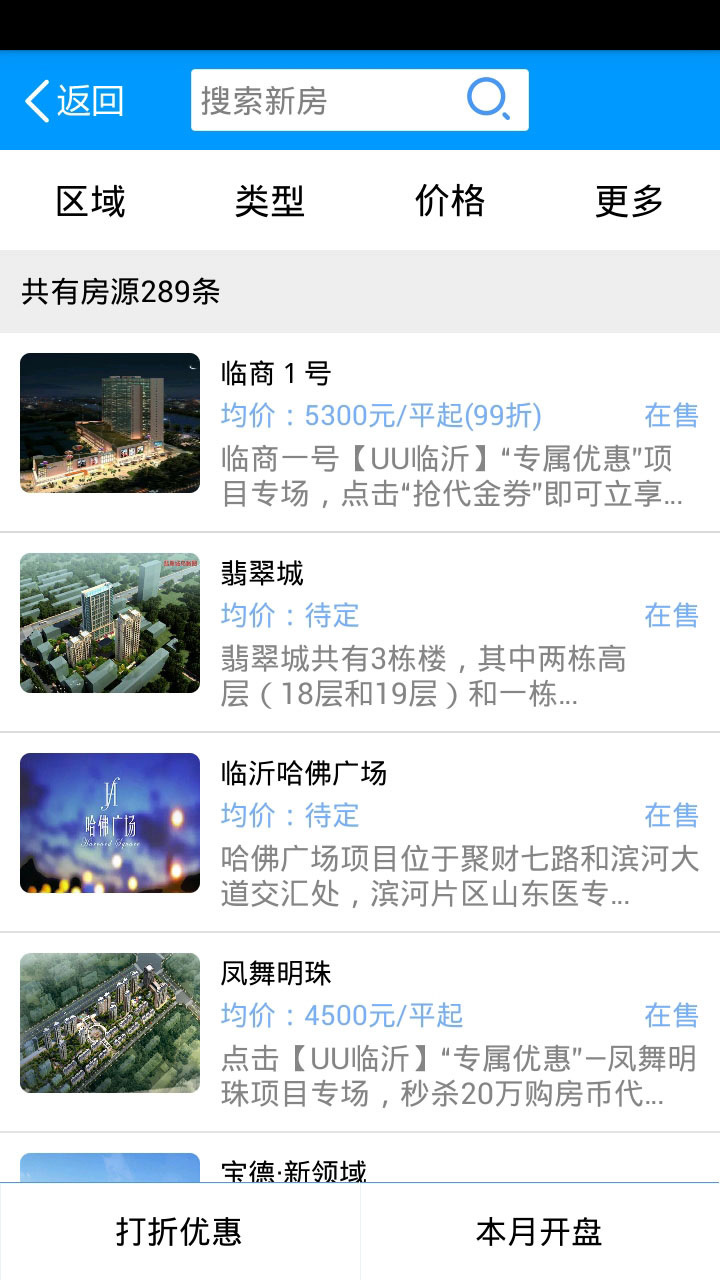720x1280 pixels.
Task: Open the 打折优惠 section
Action: point(180,1232)
